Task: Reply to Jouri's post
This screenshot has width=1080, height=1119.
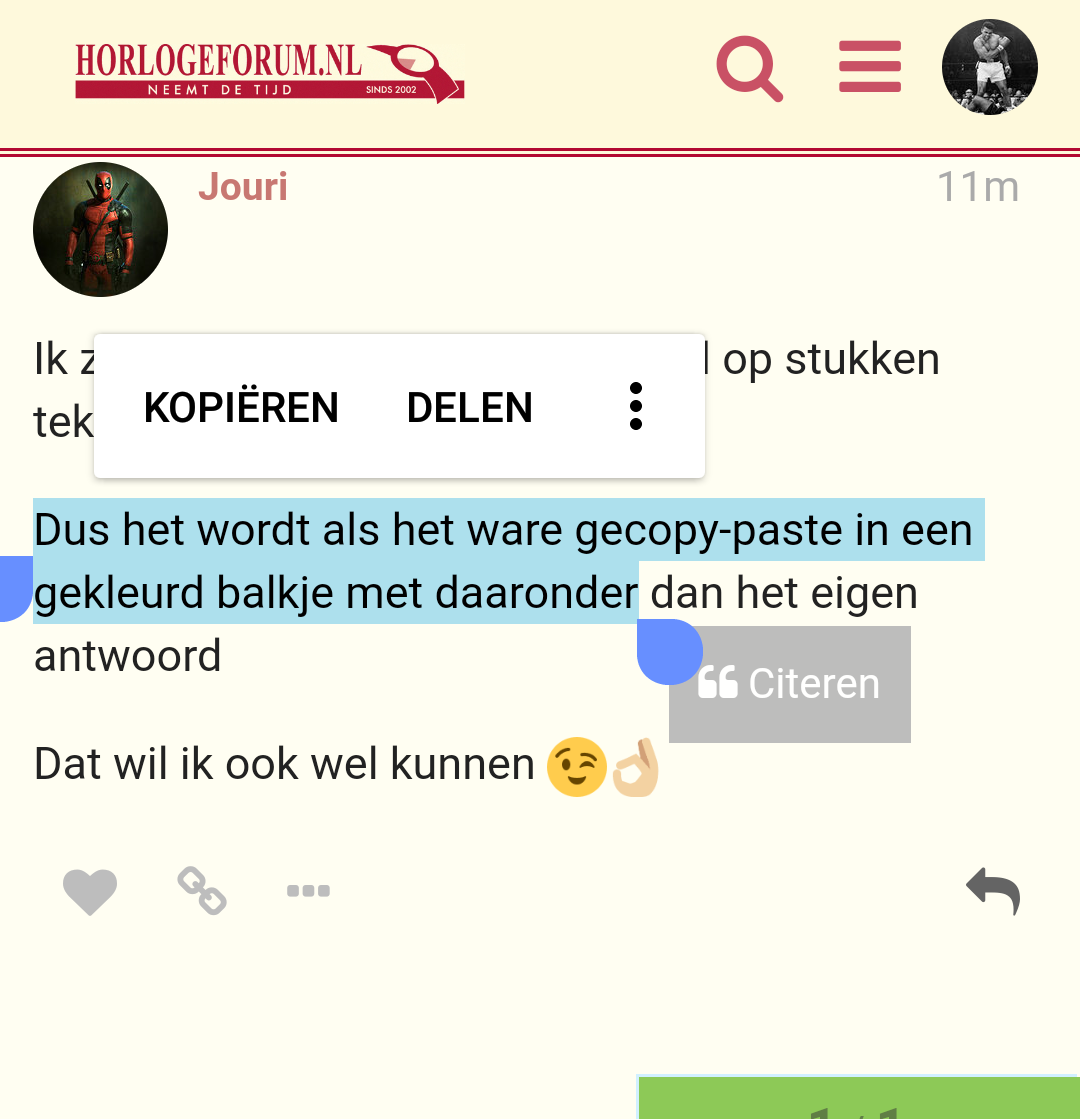Action: click(992, 890)
